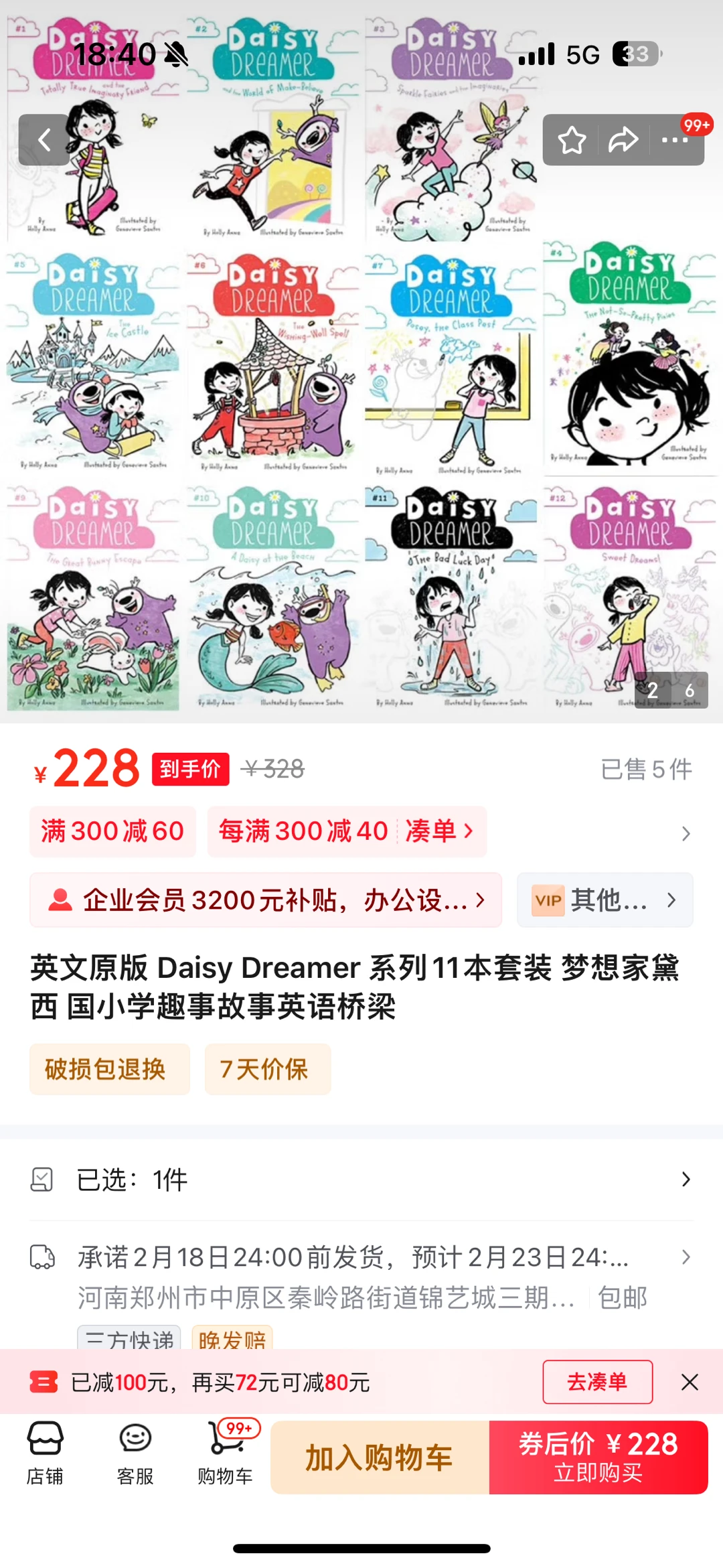
Task: Tap 凑单 in the 每满300减40 promo
Action: [438, 831]
